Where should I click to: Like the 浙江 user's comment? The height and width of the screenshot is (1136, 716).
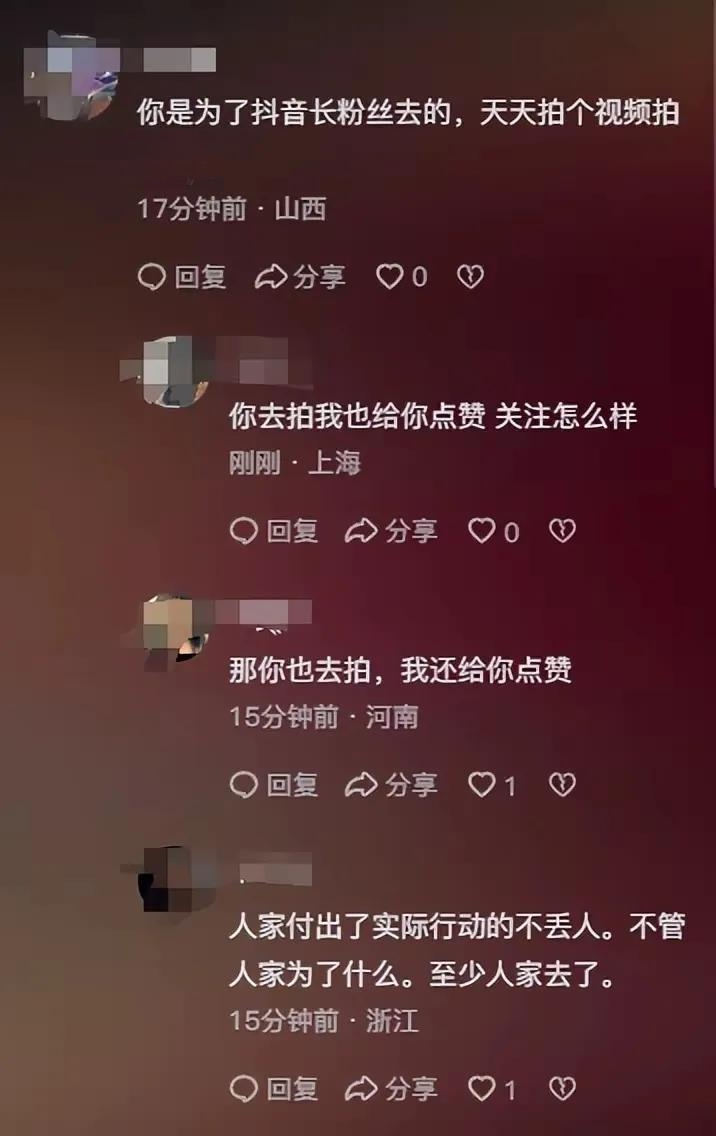(x=482, y=1089)
